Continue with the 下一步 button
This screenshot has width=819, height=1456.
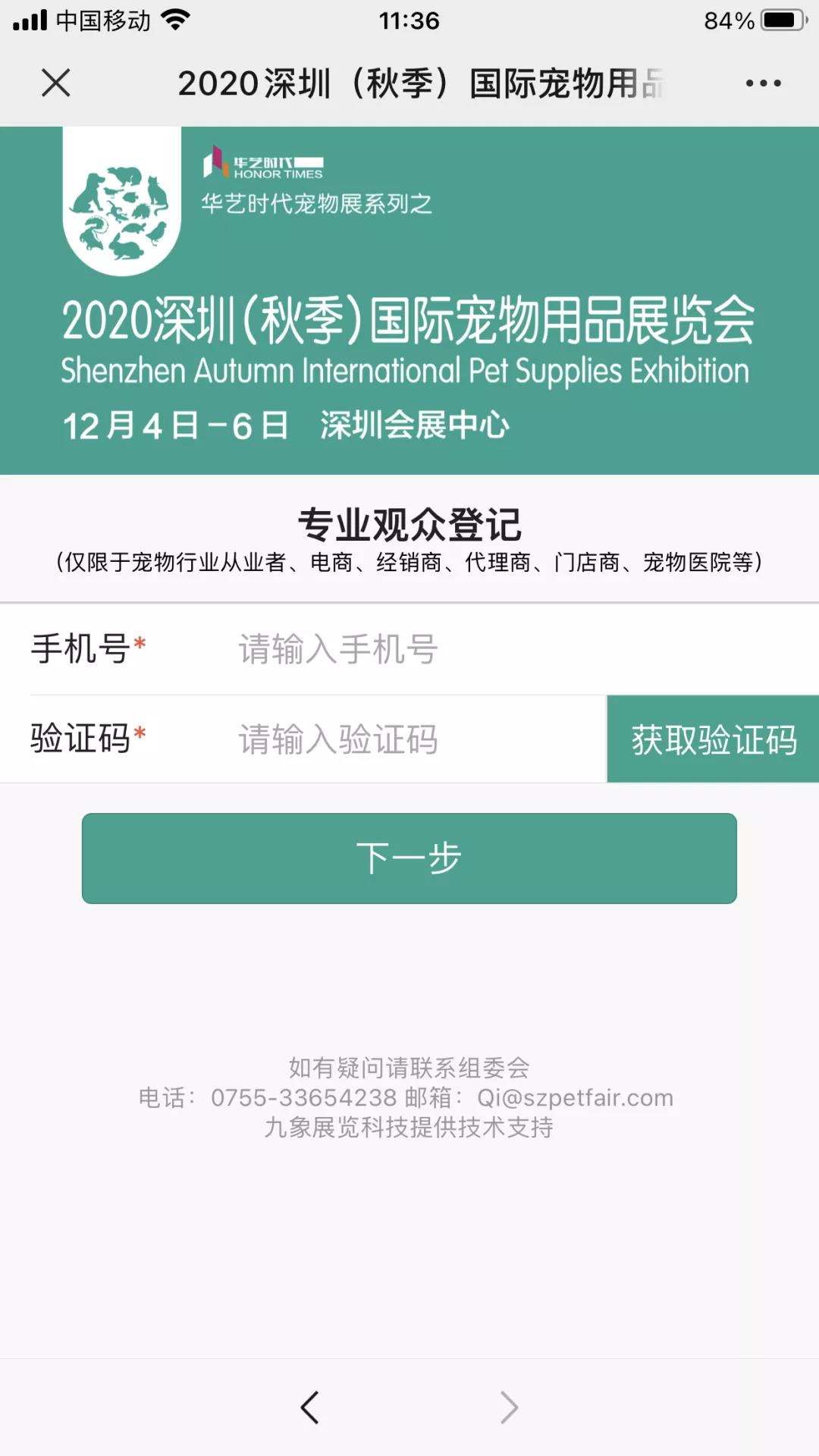409,858
